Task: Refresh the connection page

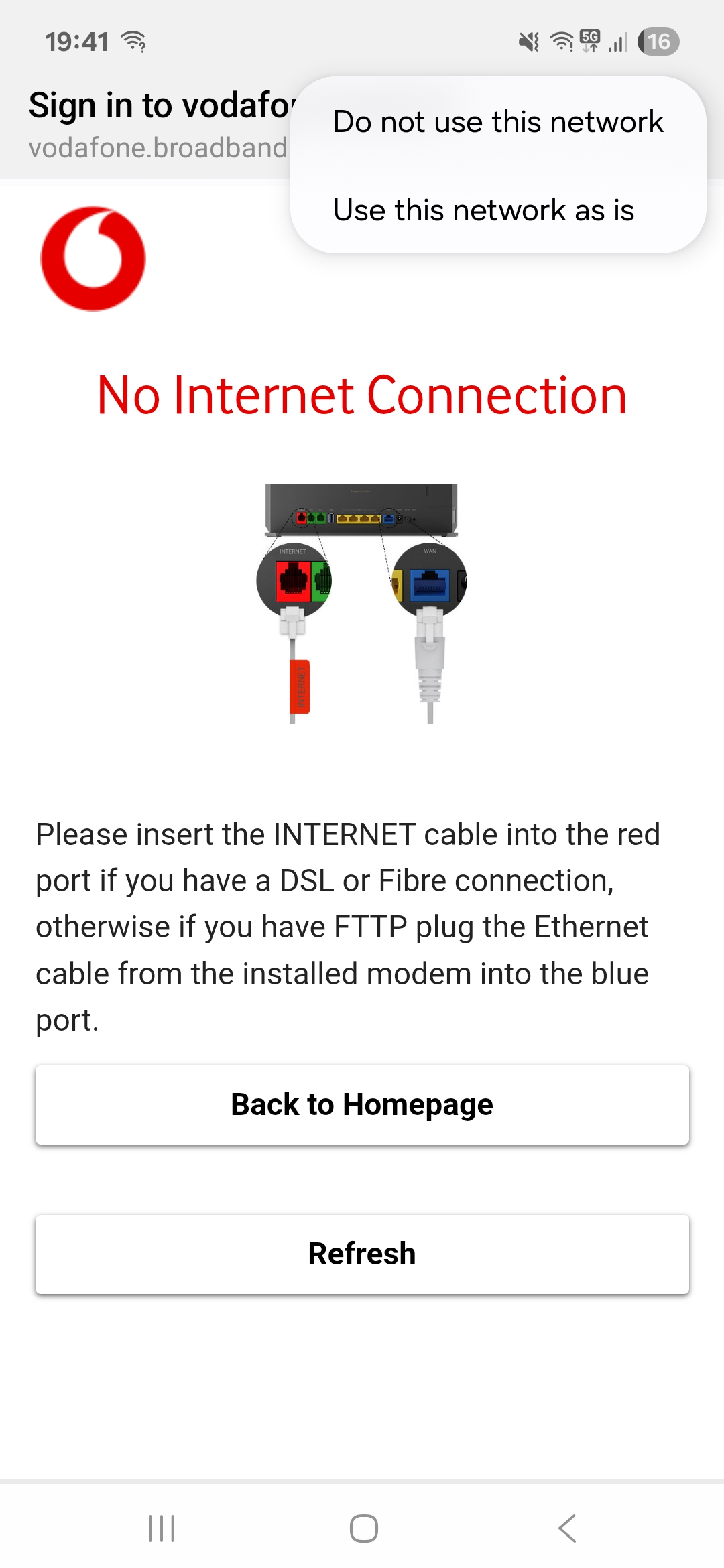Action: tap(362, 1254)
